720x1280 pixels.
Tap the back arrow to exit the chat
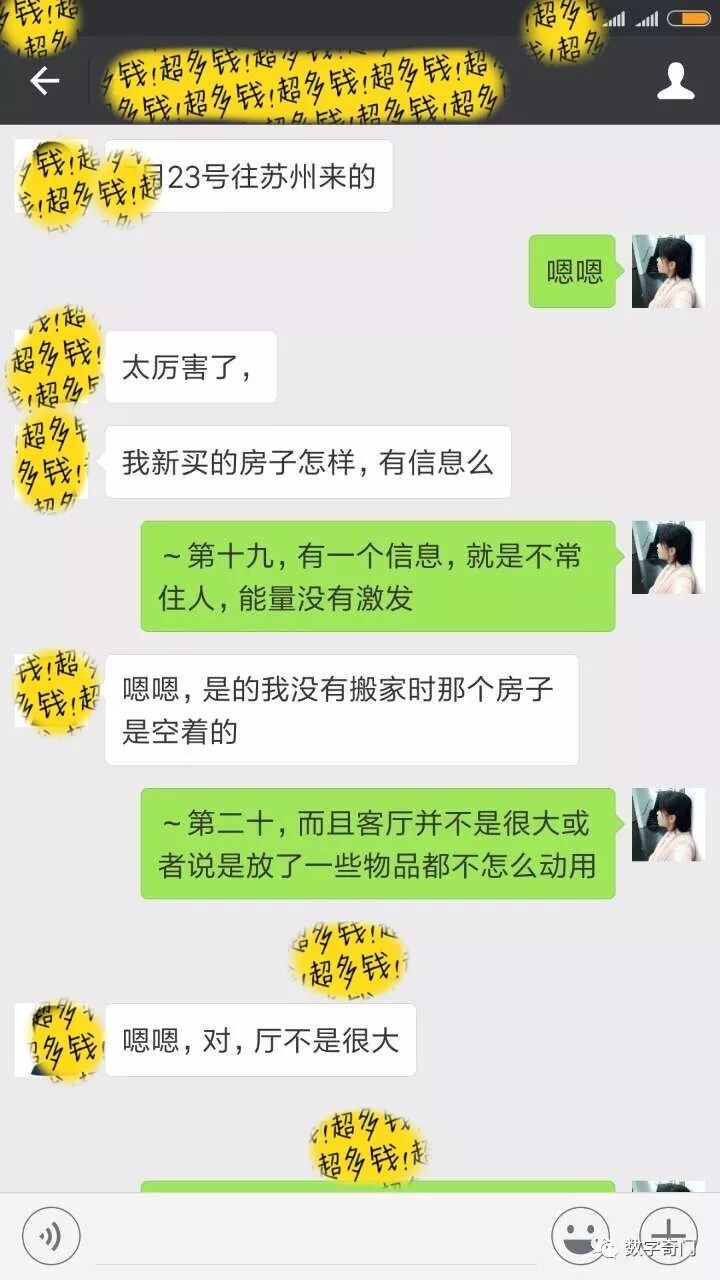point(44,82)
